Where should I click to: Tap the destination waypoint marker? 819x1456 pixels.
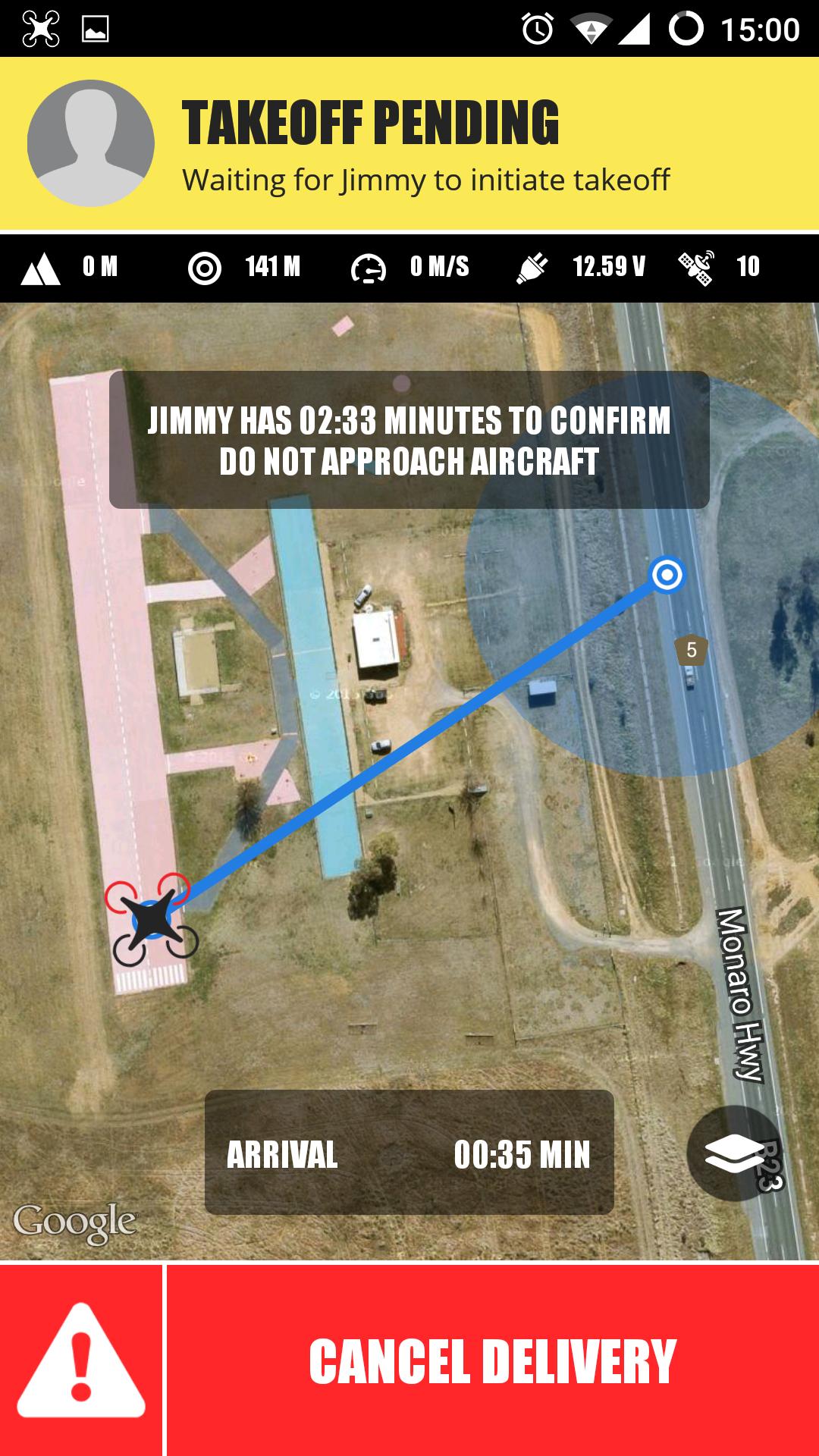667,575
